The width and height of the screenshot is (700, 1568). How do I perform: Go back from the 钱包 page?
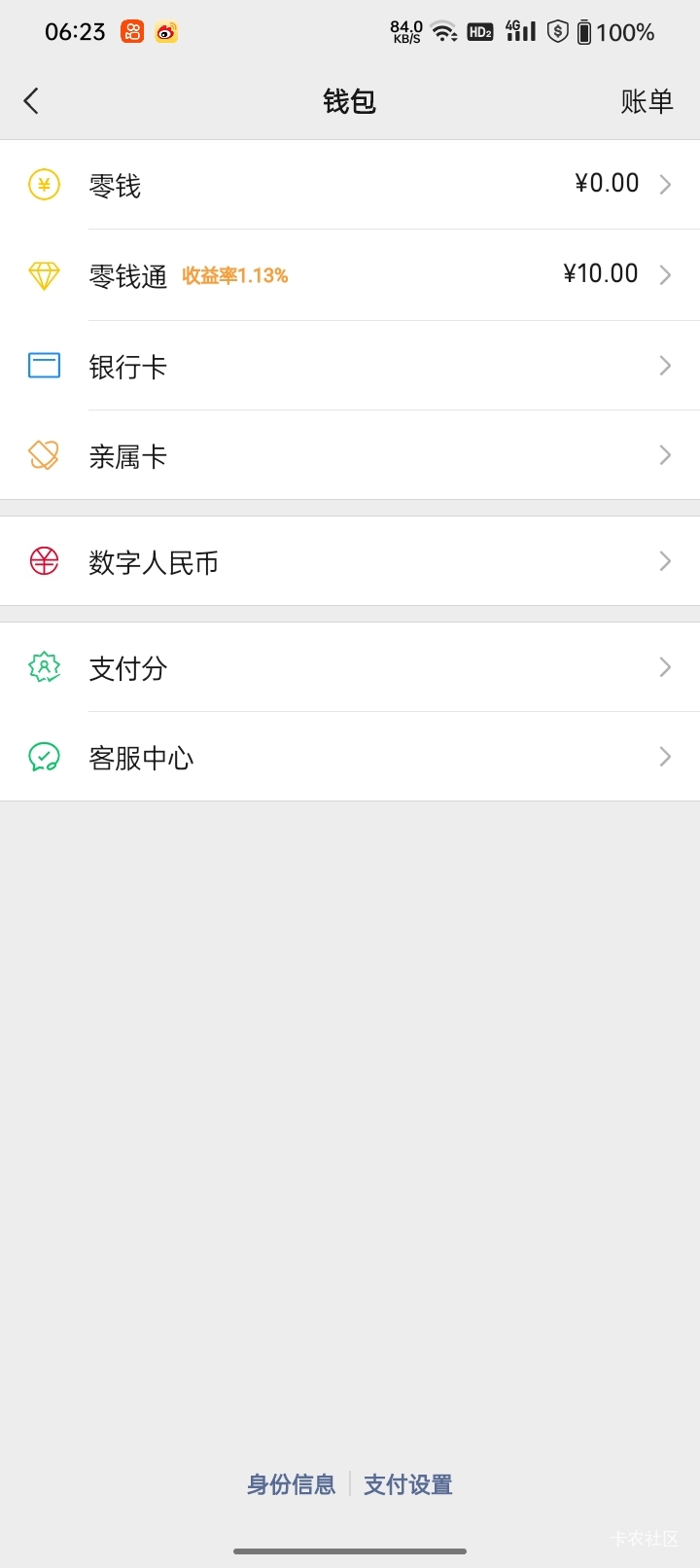(32, 101)
